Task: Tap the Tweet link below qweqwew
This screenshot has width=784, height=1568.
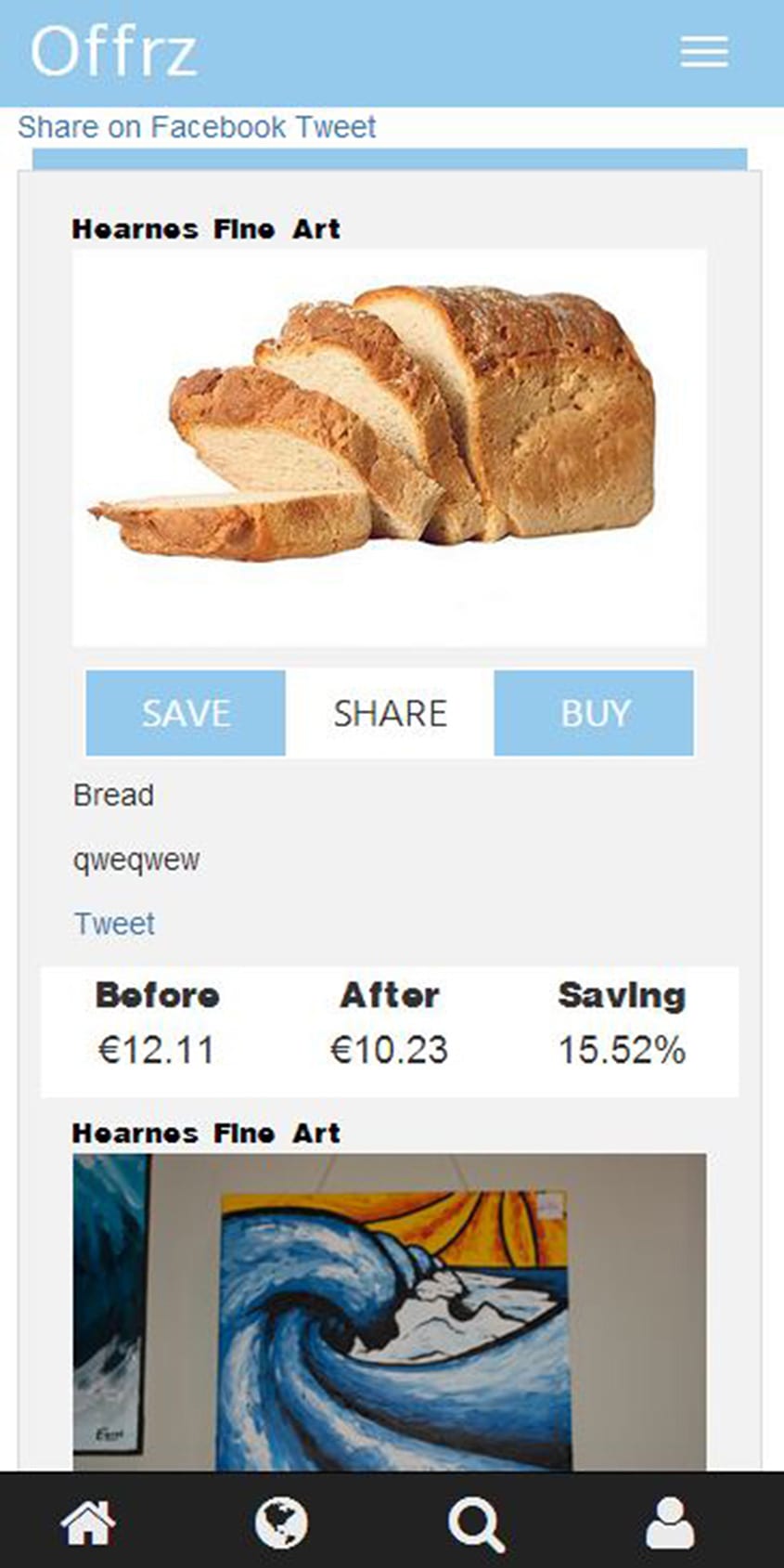Action: (x=114, y=924)
